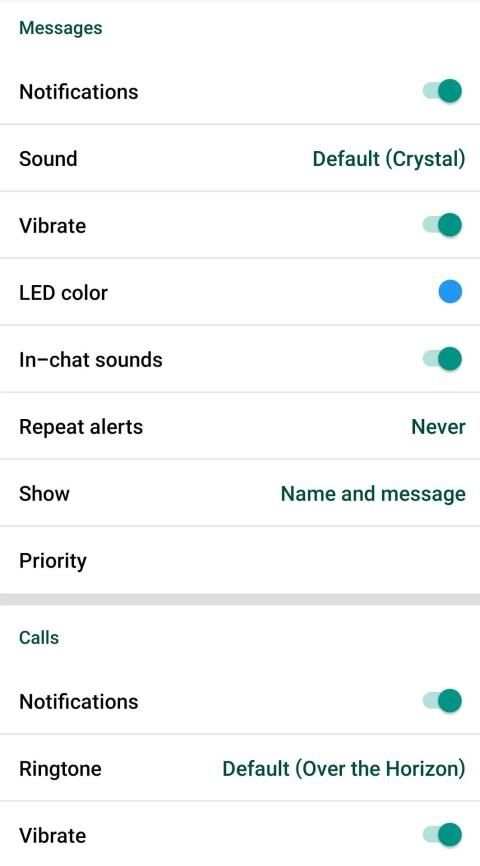Toggle Notifications switch under Messages
This screenshot has width=480, height=866.
442,91
